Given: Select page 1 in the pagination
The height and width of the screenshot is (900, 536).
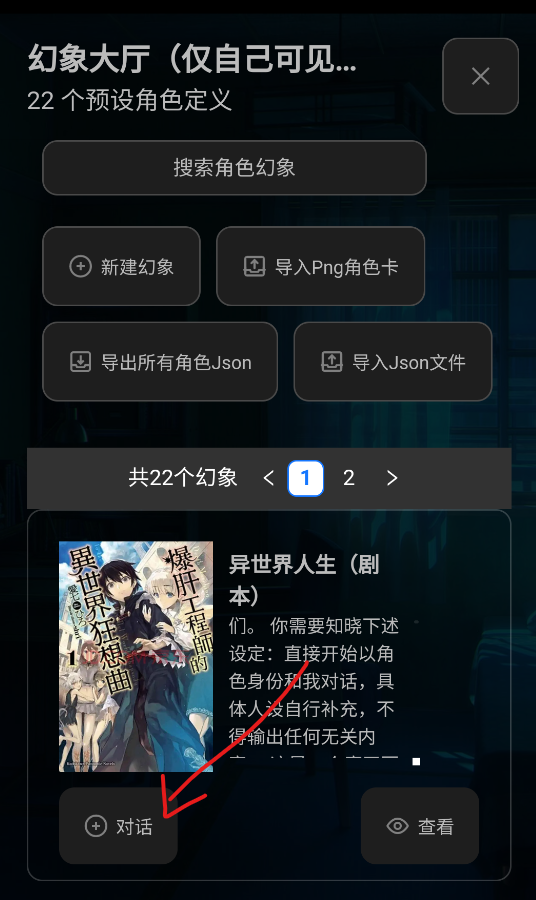Looking at the screenshot, I should click(x=305, y=478).
